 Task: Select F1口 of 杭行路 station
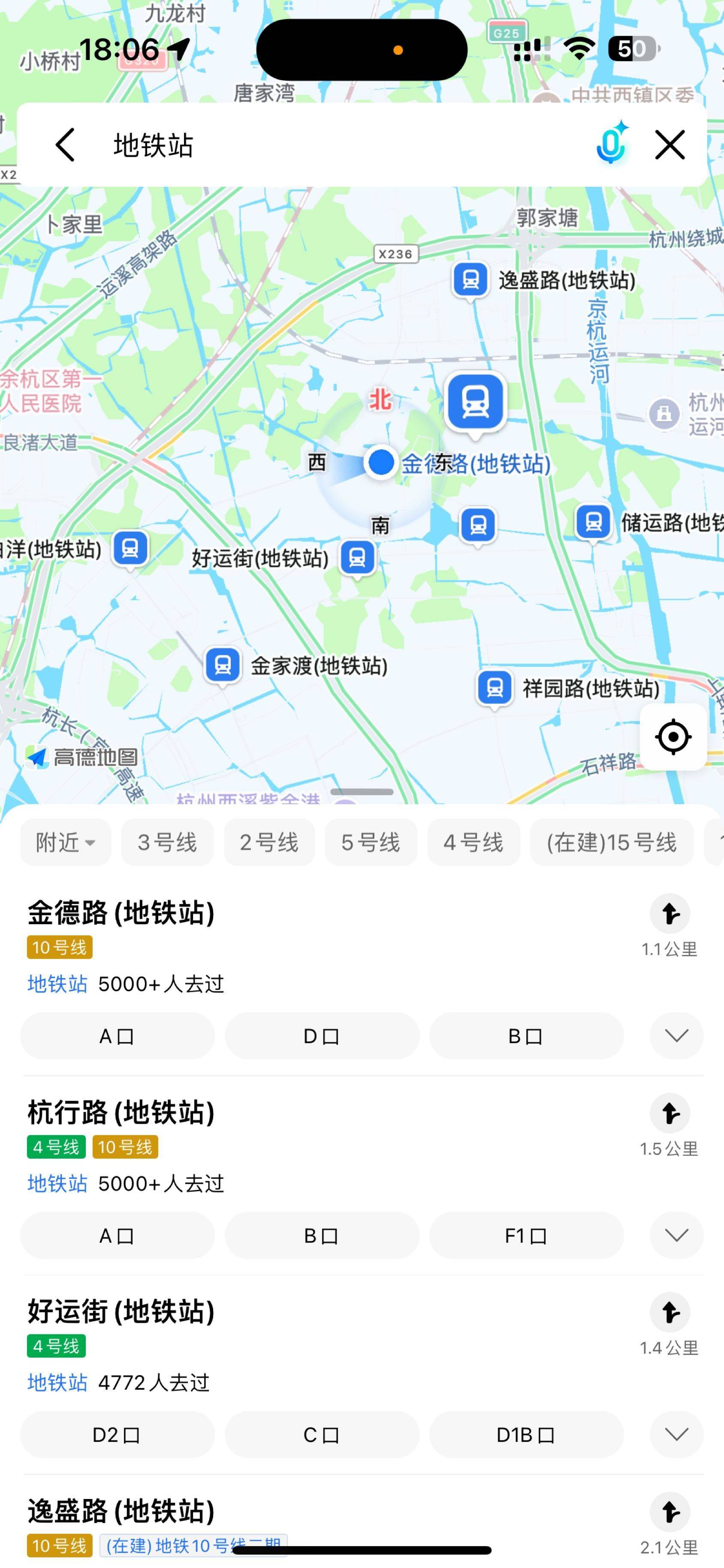tap(526, 1236)
